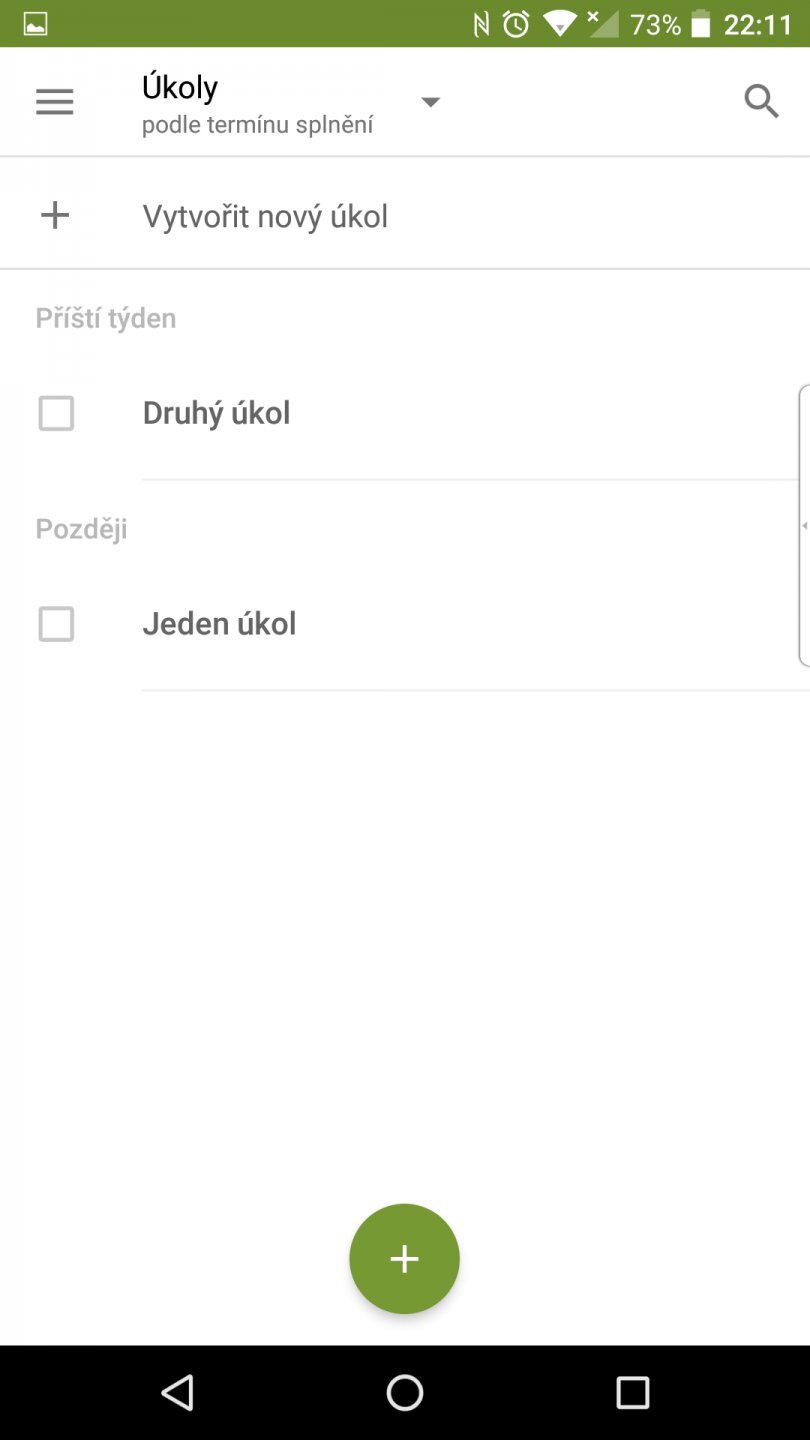Expand the Úkoly sorting dropdown
Image resolution: width=810 pixels, height=1440 pixels.
point(430,102)
